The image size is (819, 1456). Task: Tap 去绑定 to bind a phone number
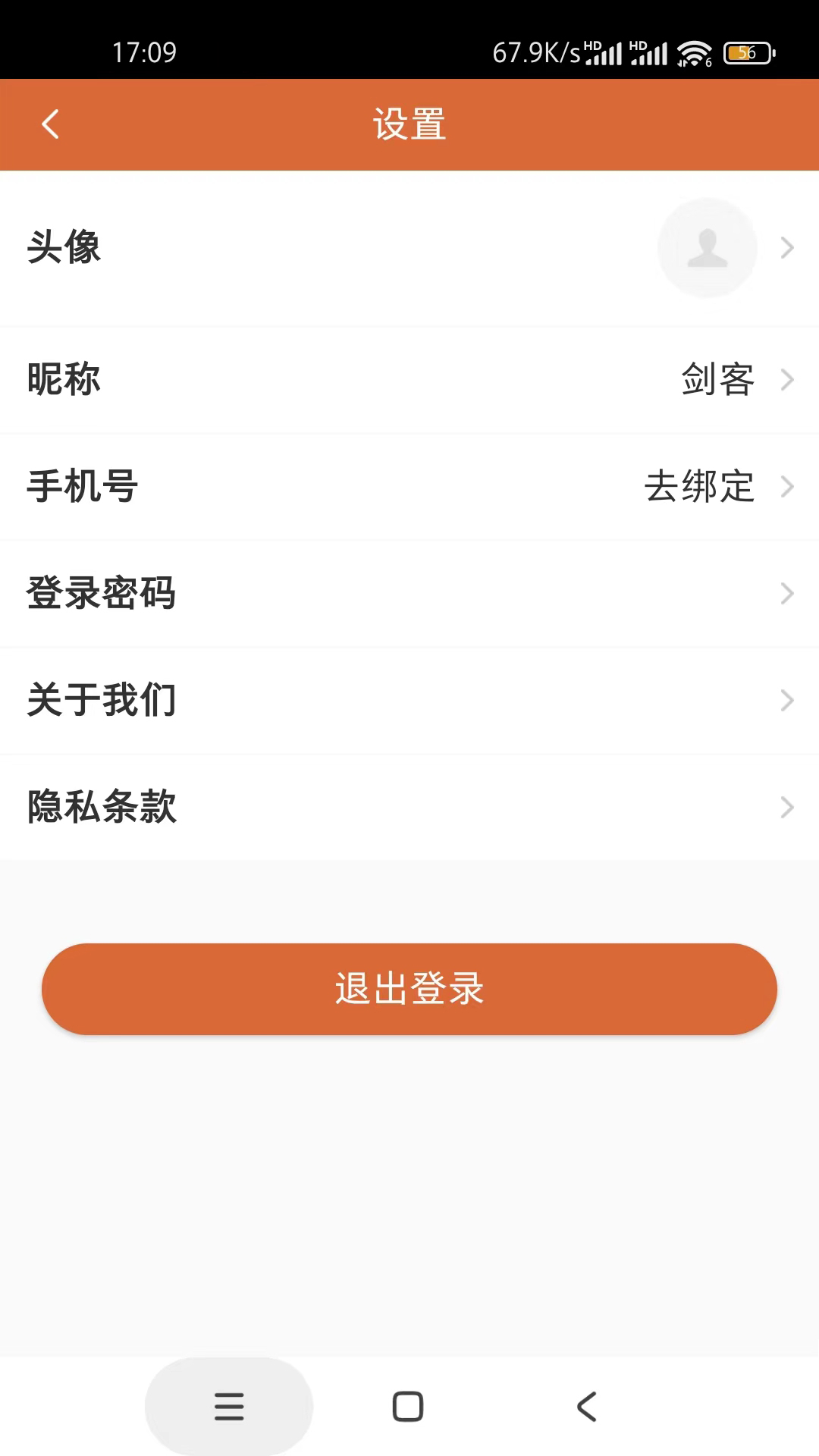(698, 488)
